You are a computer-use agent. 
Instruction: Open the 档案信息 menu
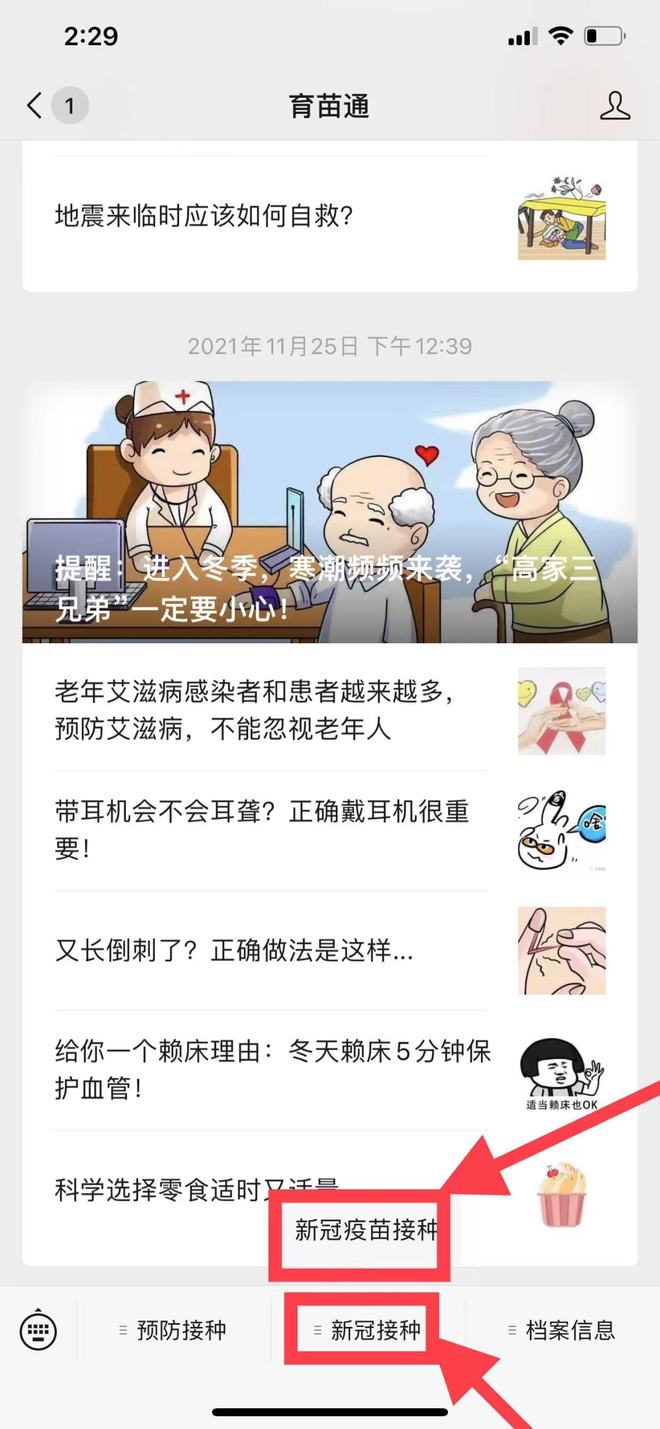point(562,1330)
